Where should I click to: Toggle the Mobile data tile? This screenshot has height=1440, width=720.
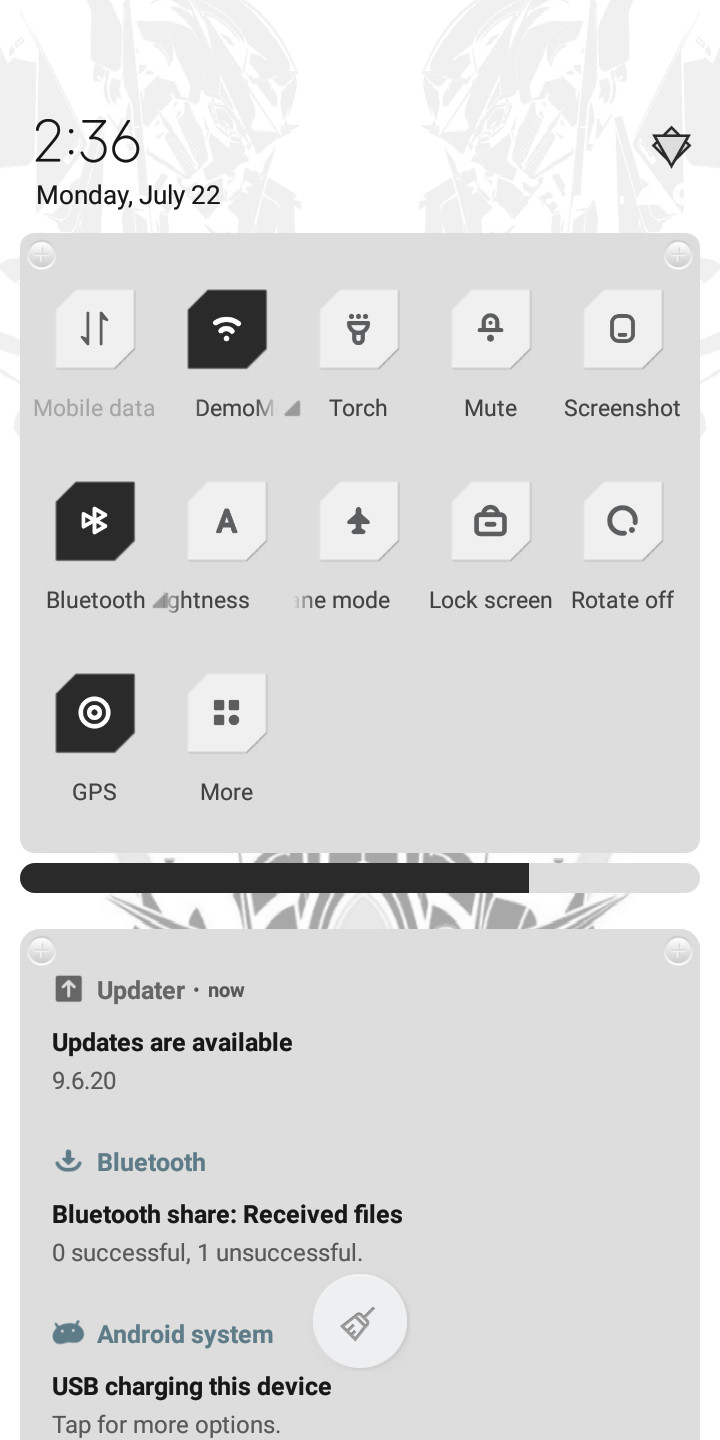[x=95, y=329]
